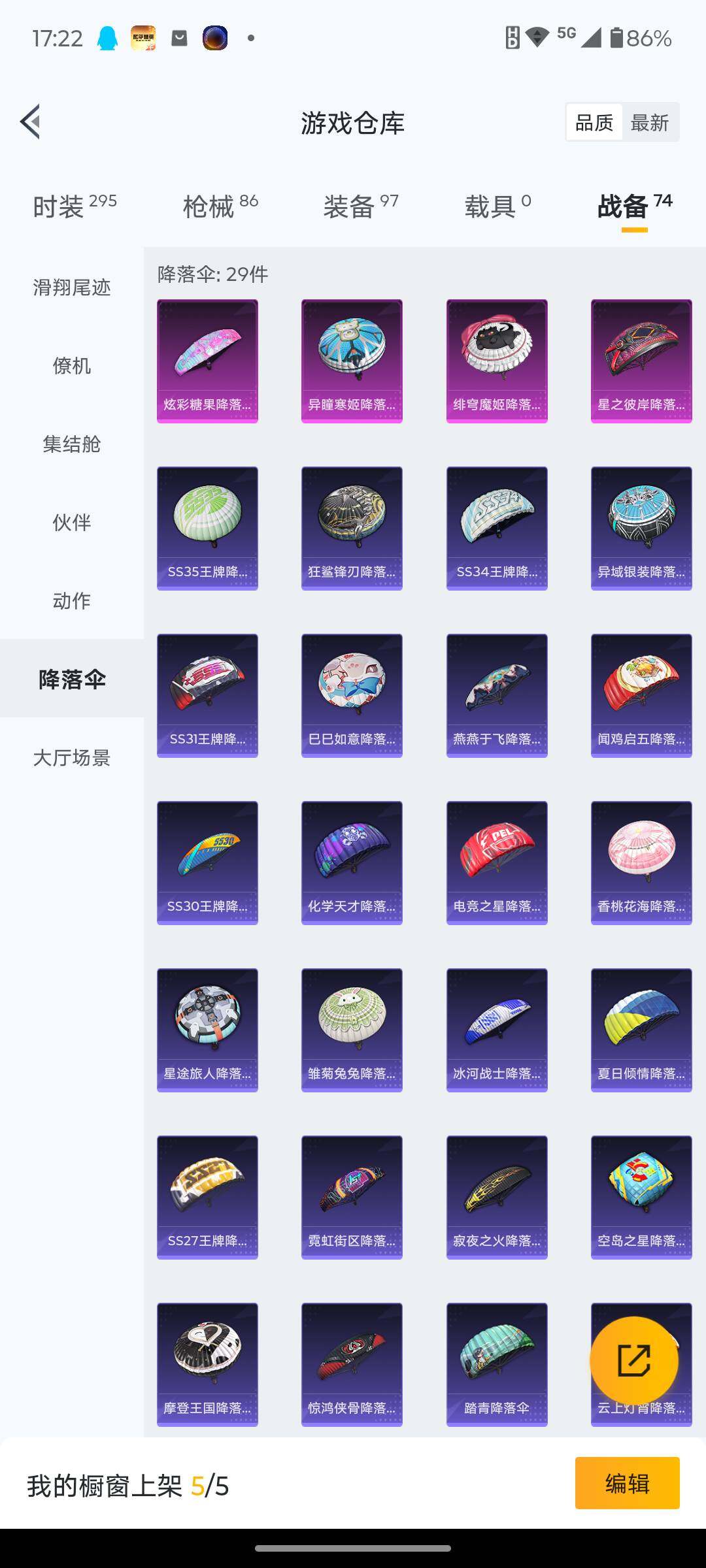
Task: Select the 伙伴 category
Action: point(72,523)
